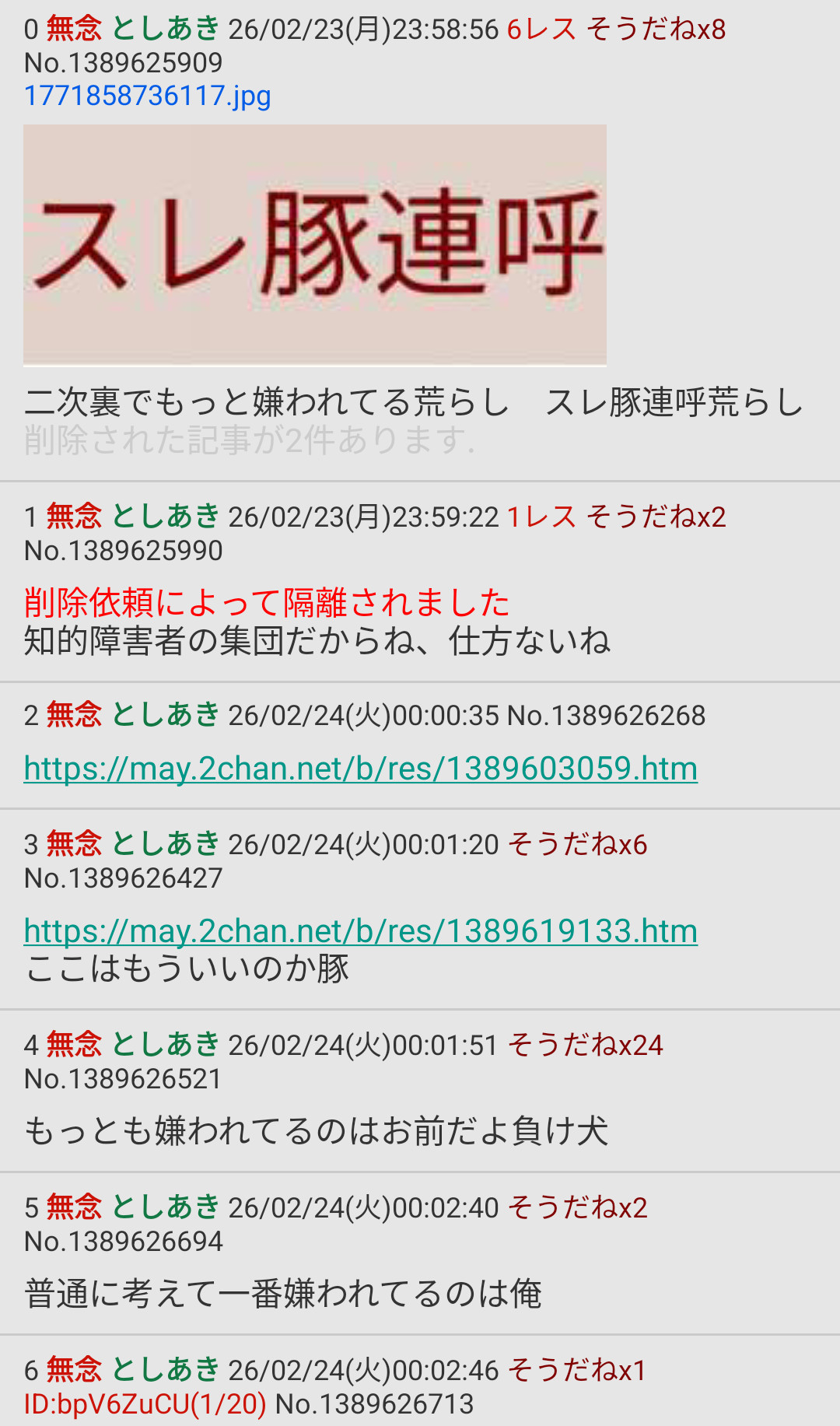Show the 6レス replies to post 0

click(541, 30)
